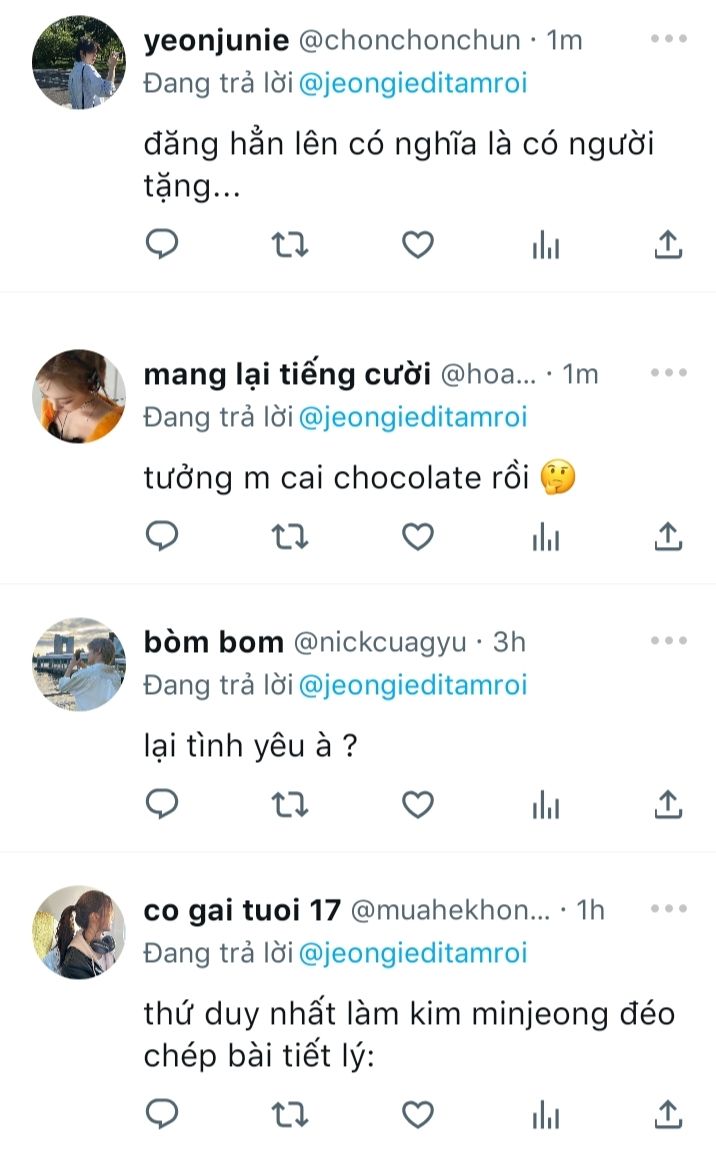Image resolution: width=716 pixels, height=1156 pixels.
Task: Open bòm bom's profile avatar
Action: (x=79, y=664)
